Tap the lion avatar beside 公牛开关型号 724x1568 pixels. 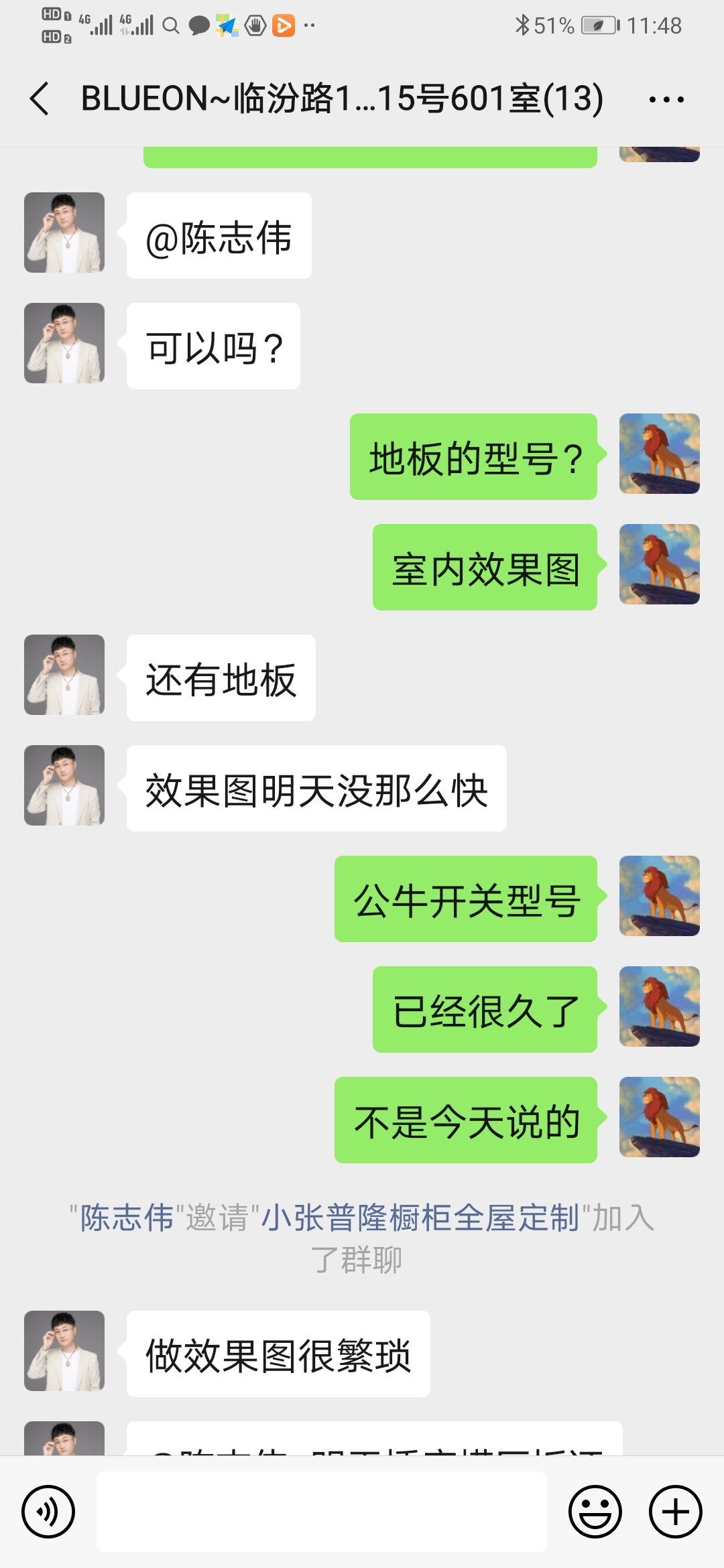[659, 896]
